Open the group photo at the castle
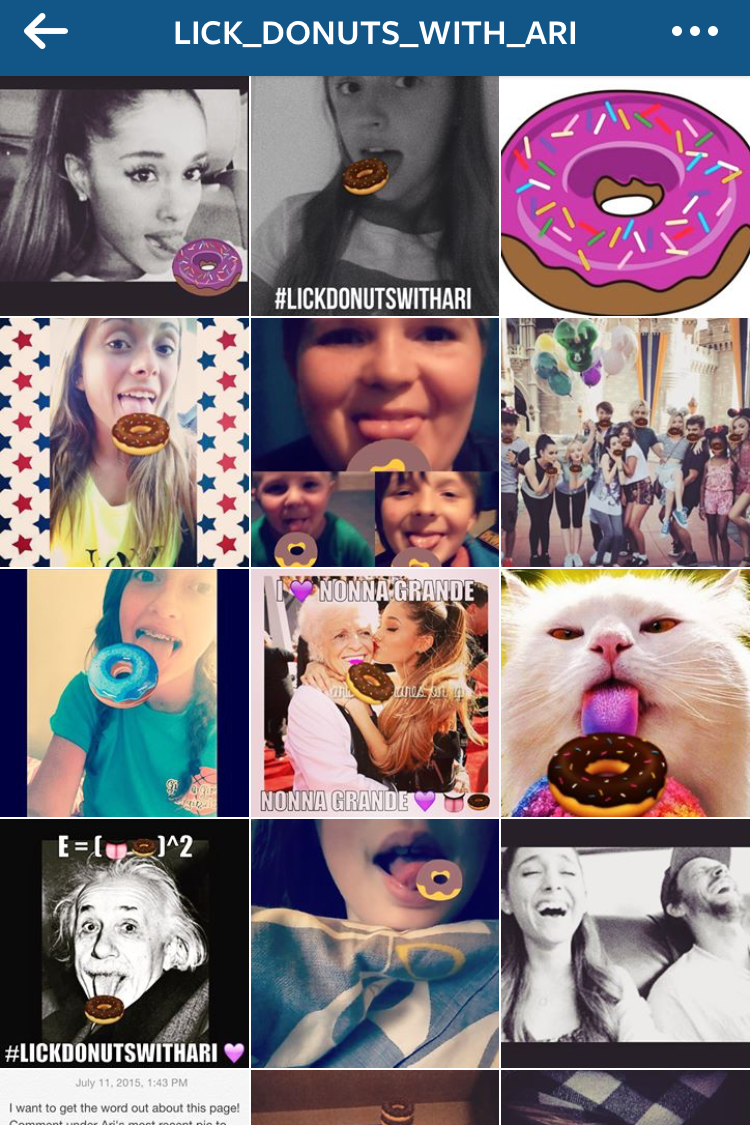 point(625,442)
